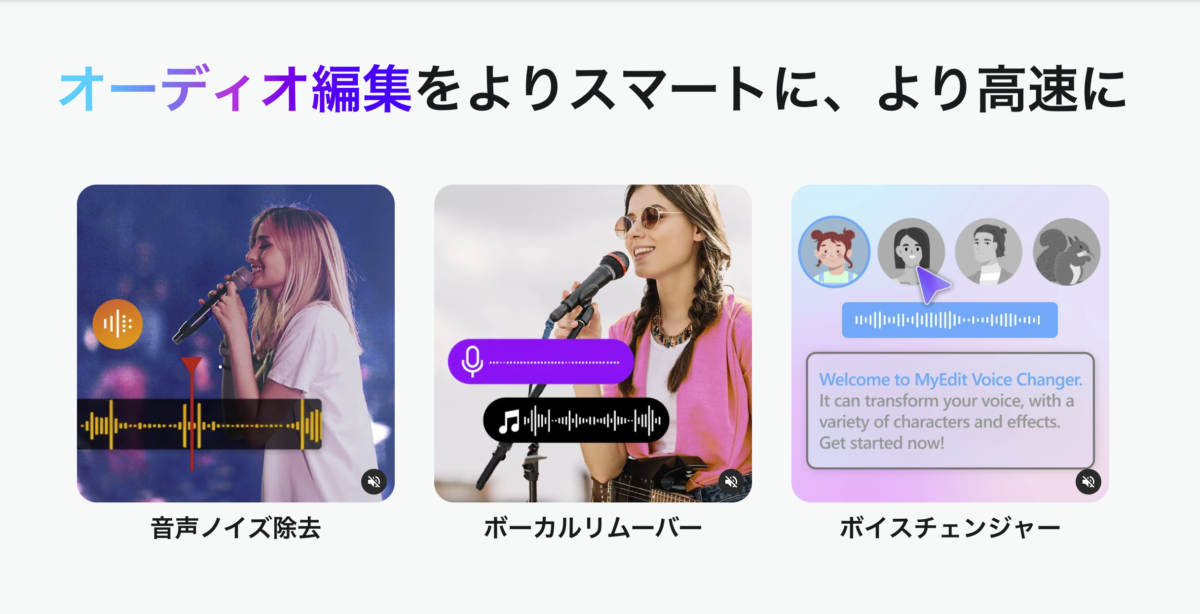The image size is (1200, 614).
Task: Open the ボーカルリムーバー feature card
Action: point(592,342)
